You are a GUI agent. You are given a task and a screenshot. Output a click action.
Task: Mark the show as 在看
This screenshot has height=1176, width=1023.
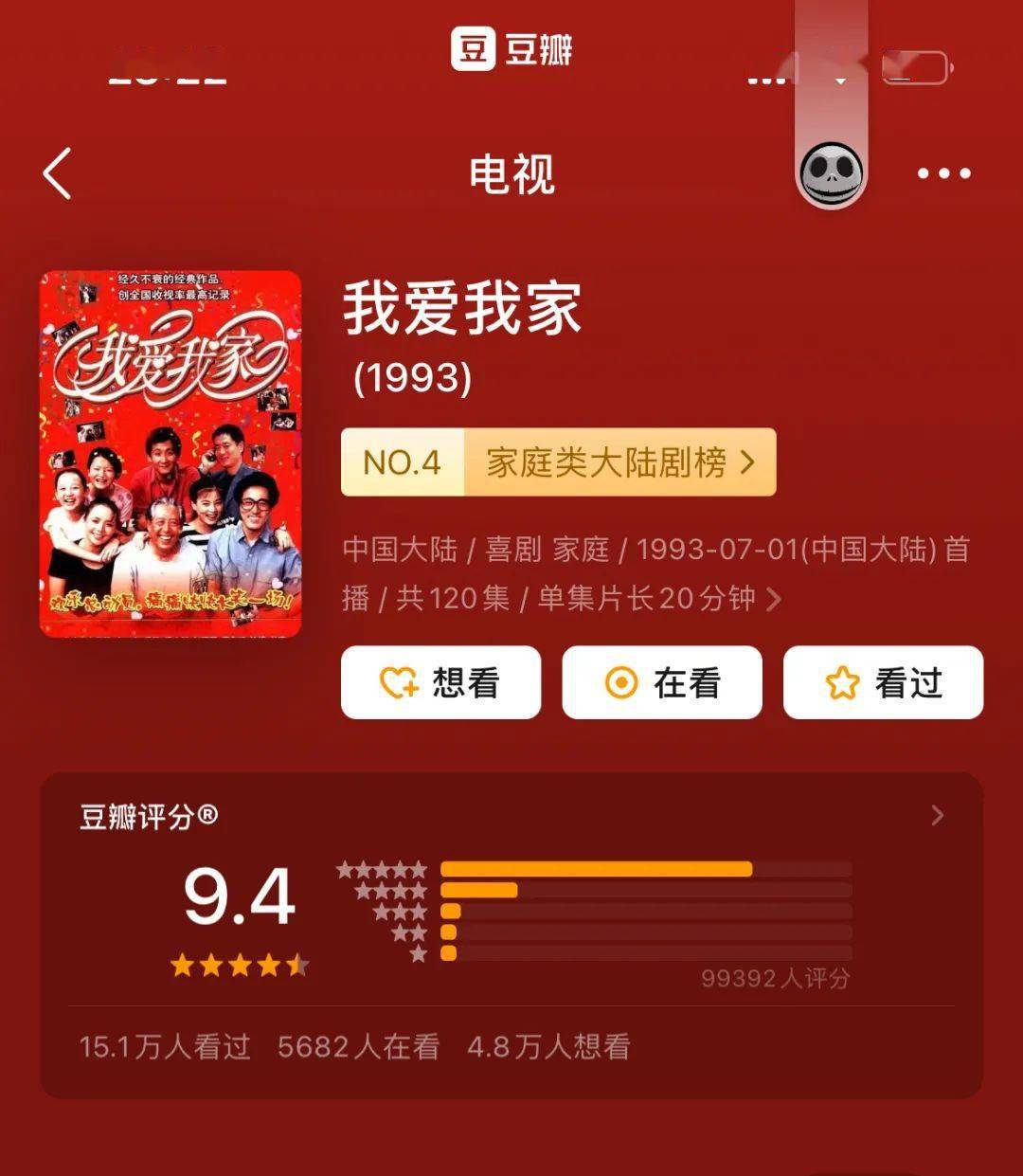click(x=662, y=682)
